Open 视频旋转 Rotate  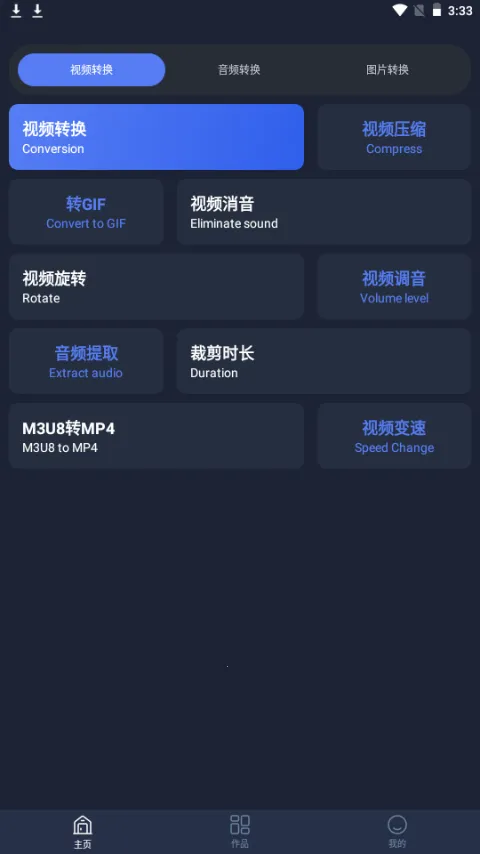click(x=156, y=286)
